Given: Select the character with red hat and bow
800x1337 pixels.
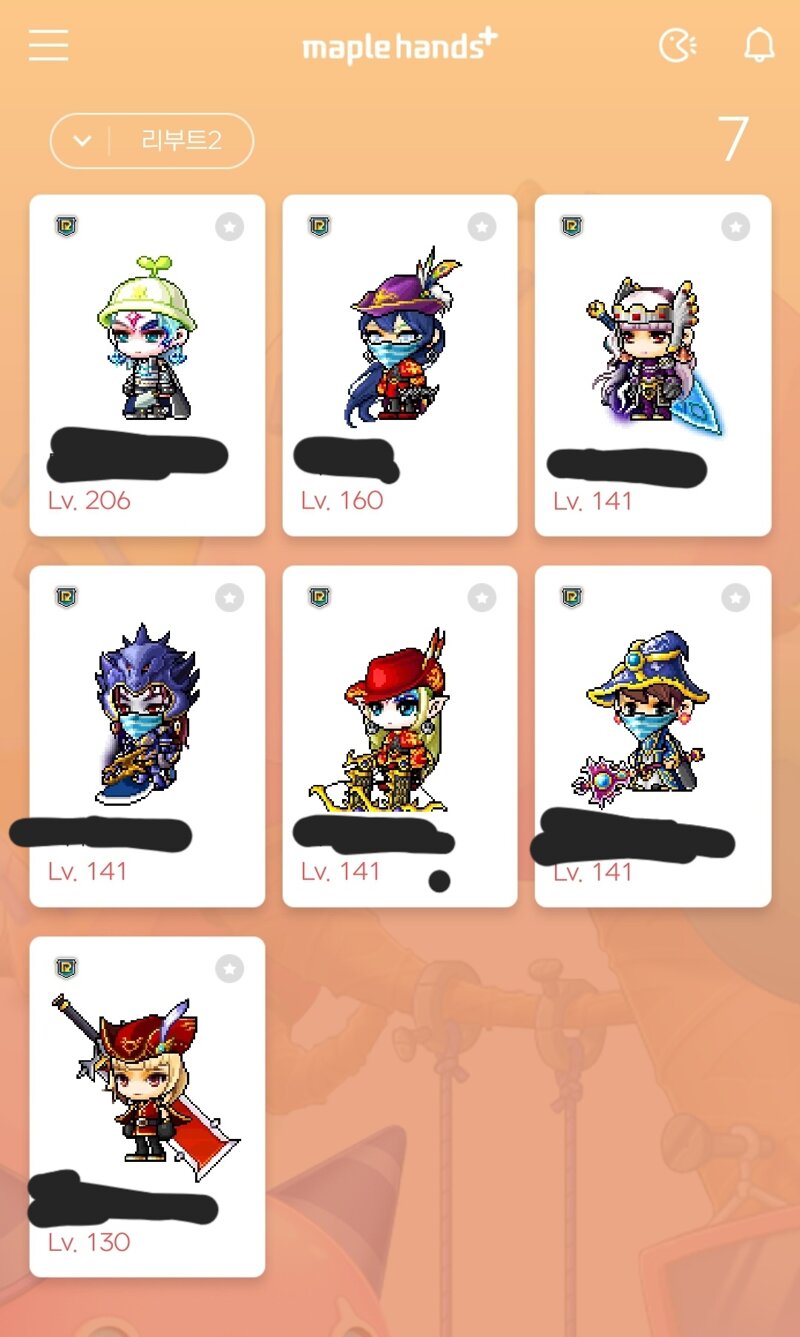Looking at the screenshot, I should (400, 720).
